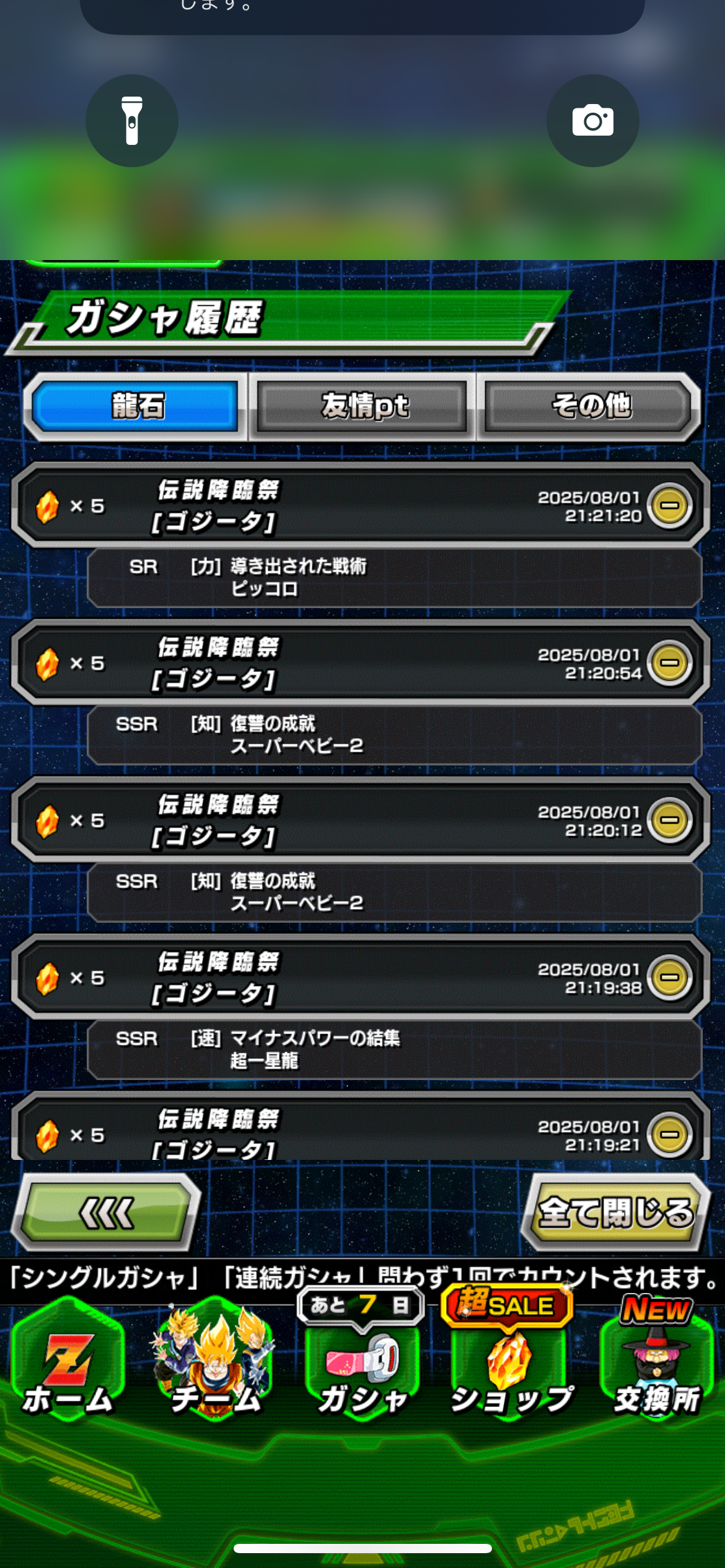Collapse the 21:19:21 gacha entry
This screenshot has width=725, height=1568.
point(670,1135)
